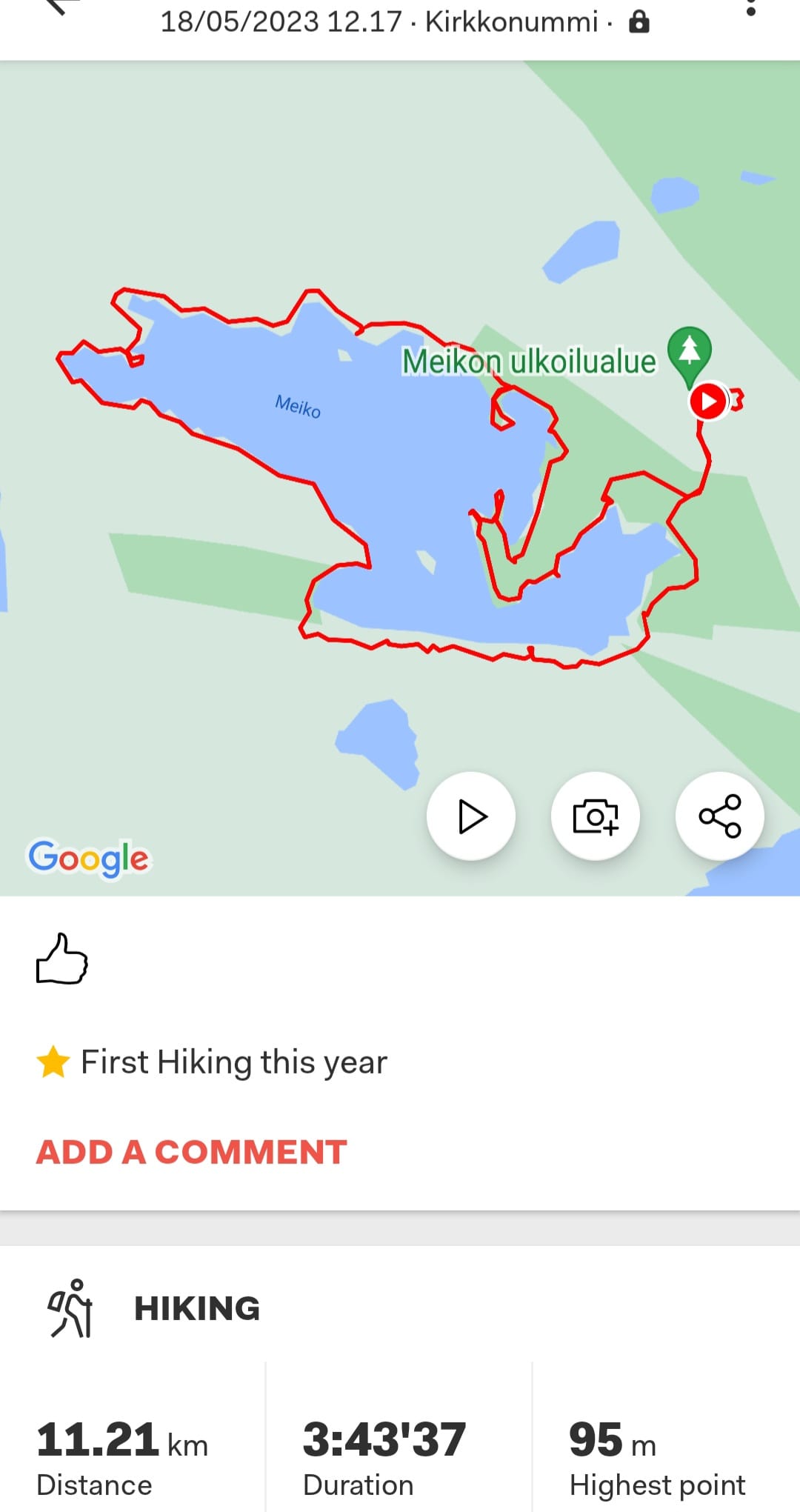
Task: Open the three-dot overflow menu
Action: point(750,9)
